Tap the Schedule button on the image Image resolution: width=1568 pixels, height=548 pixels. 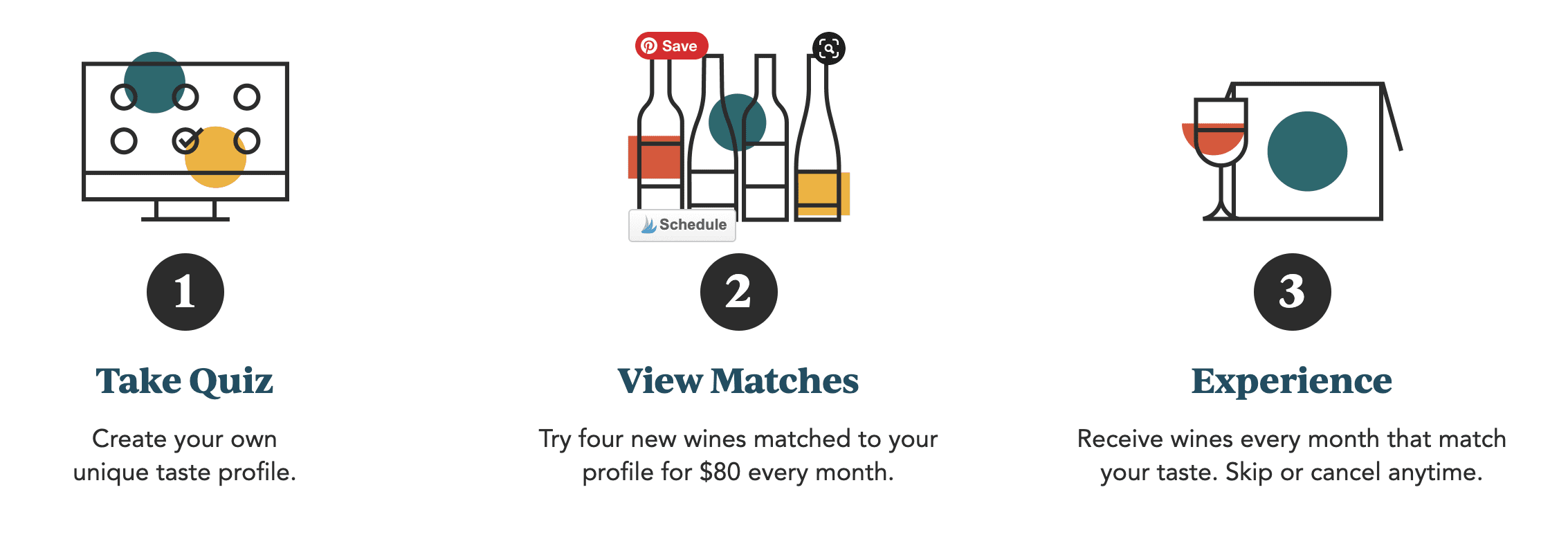(682, 225)
